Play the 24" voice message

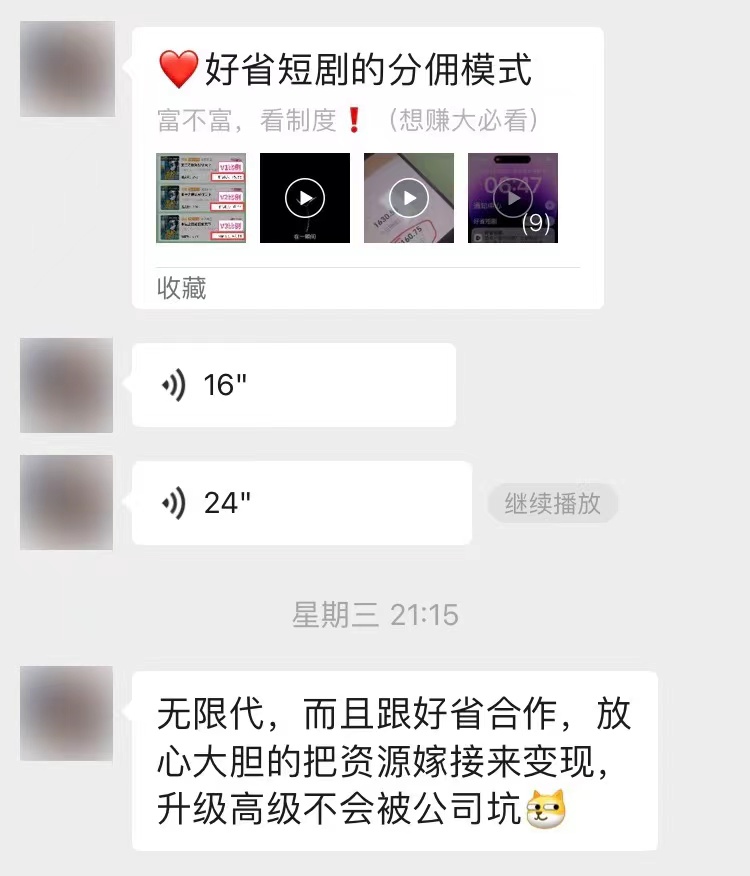tap(300, 503)
